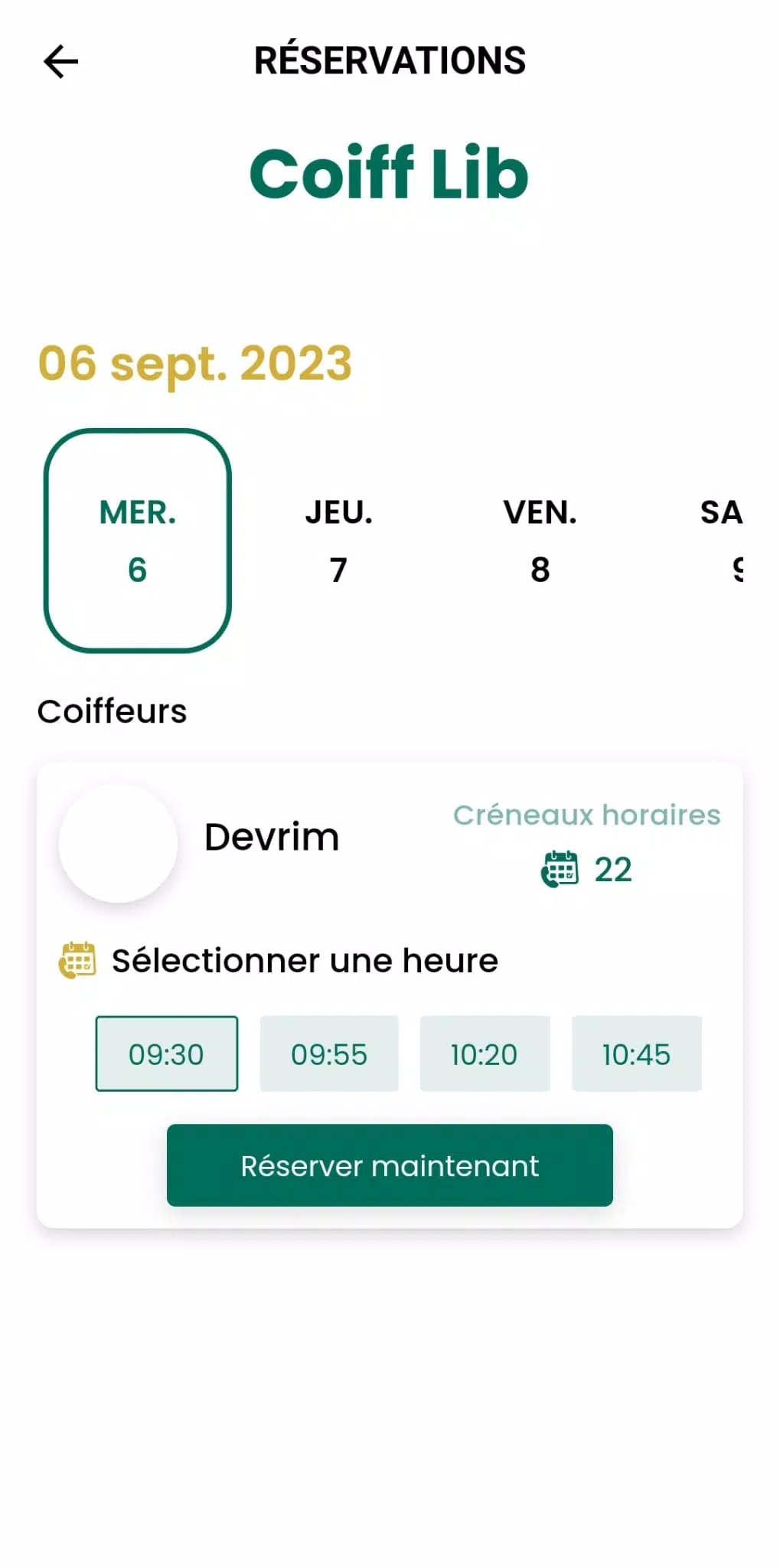
Task: Tap the 10:45 time slot
Action: pyautogui.click(x=636, y=1053)
